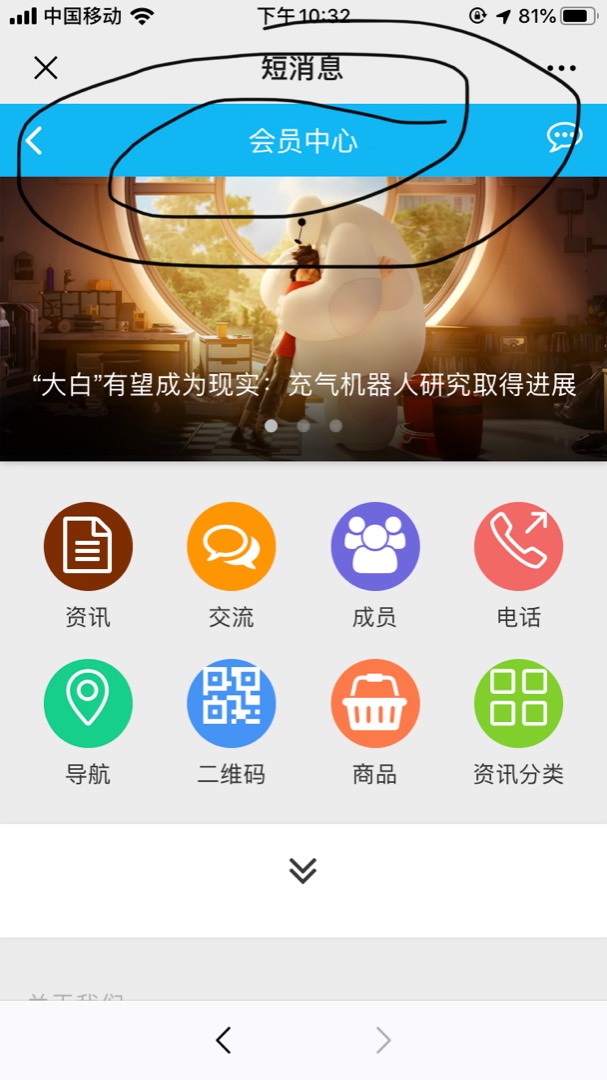Close the 短消息 page
The image size is (607, 1080).
[x=46, y=68]
